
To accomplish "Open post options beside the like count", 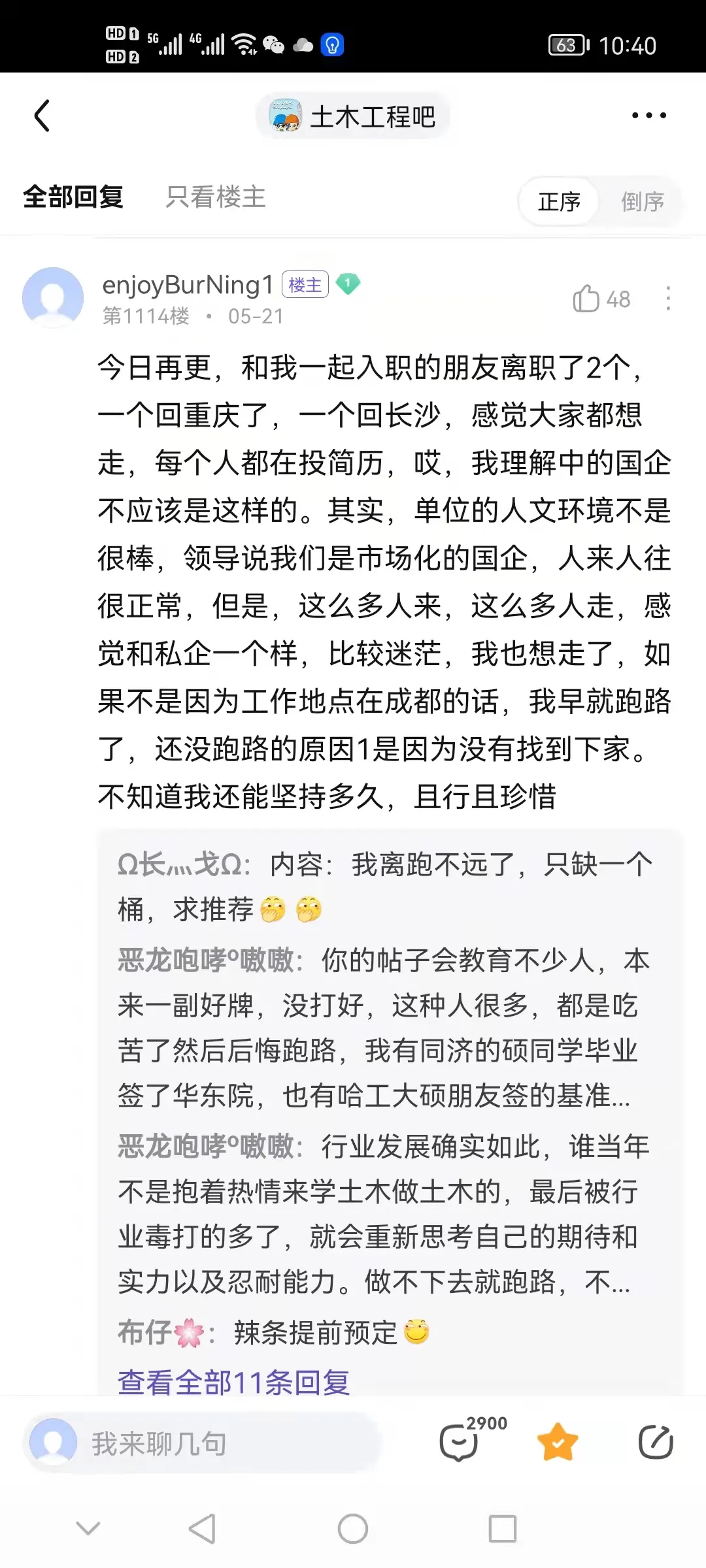I will [x=667, y=299].
